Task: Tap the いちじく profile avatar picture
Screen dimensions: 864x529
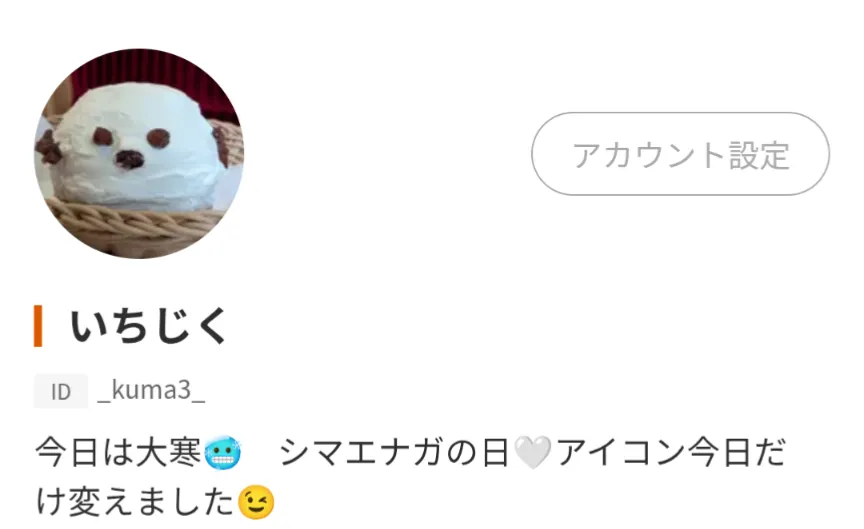Action: (x=139, y=154)
